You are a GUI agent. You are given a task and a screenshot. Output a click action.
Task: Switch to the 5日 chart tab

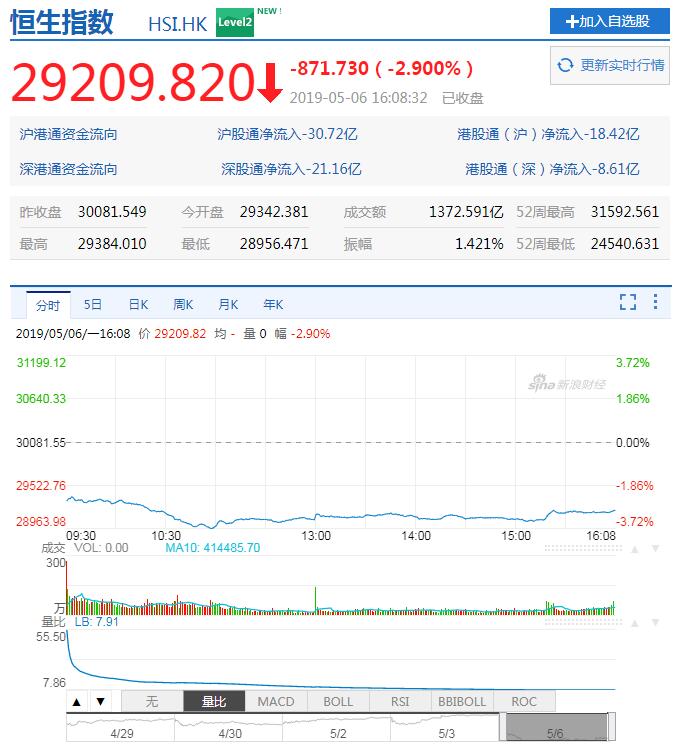(x=93, y=304)
